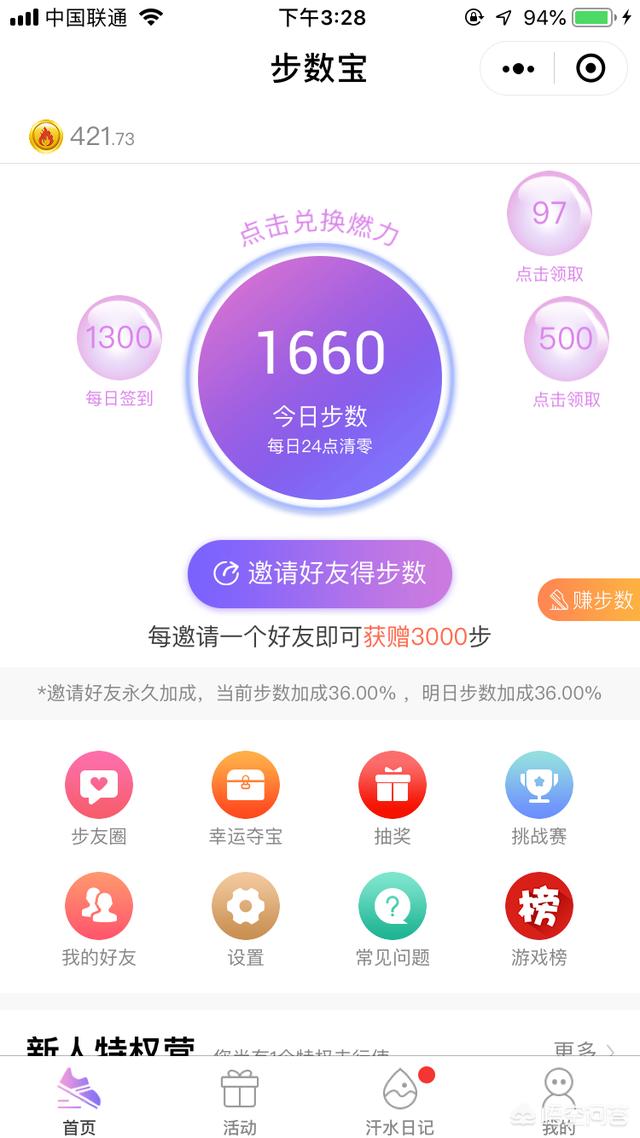Open 设置 settings
This screenshot has width=640, height=1138.
click(x=245, y=906)
